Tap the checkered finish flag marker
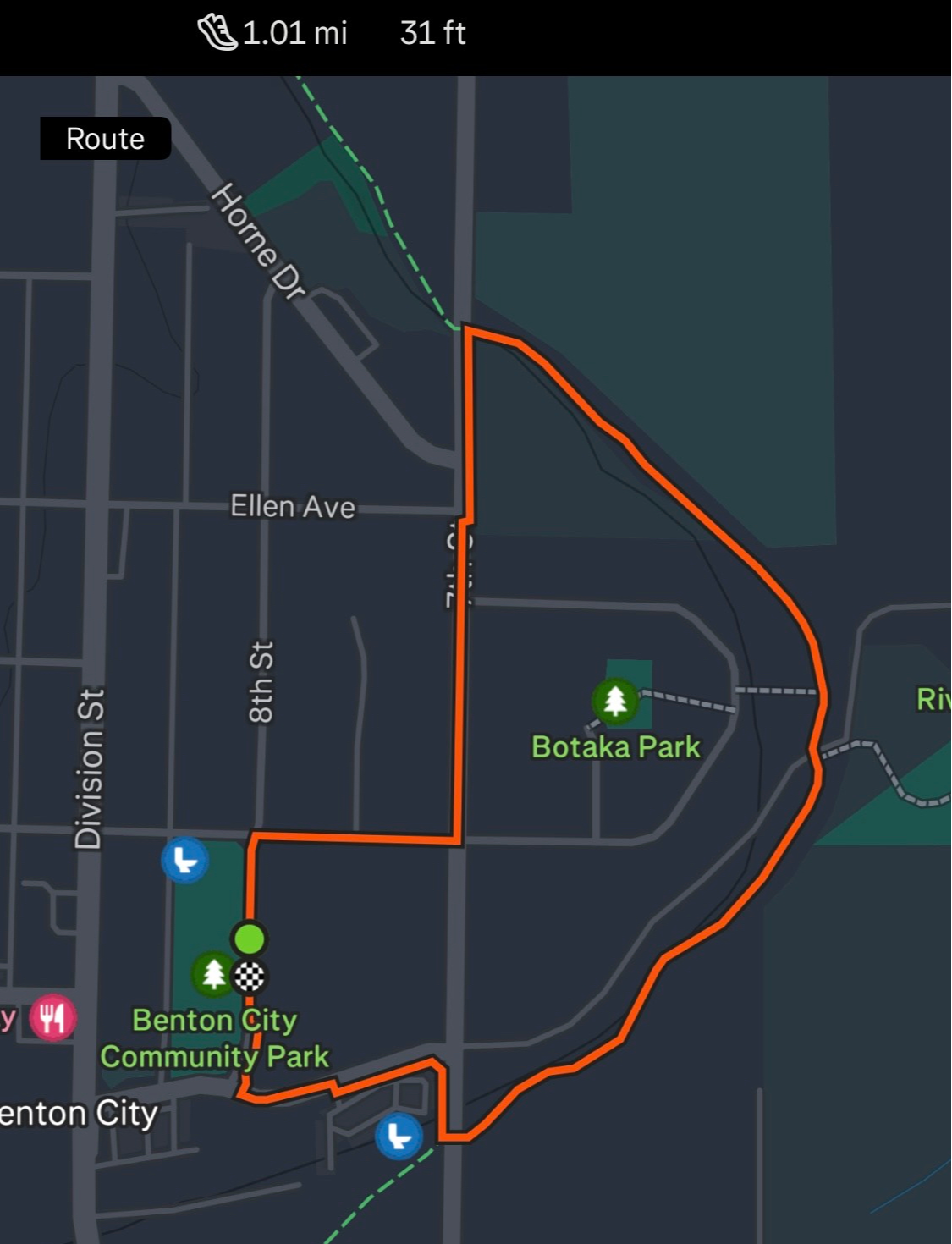The image size is (952, 1244). 249,976
